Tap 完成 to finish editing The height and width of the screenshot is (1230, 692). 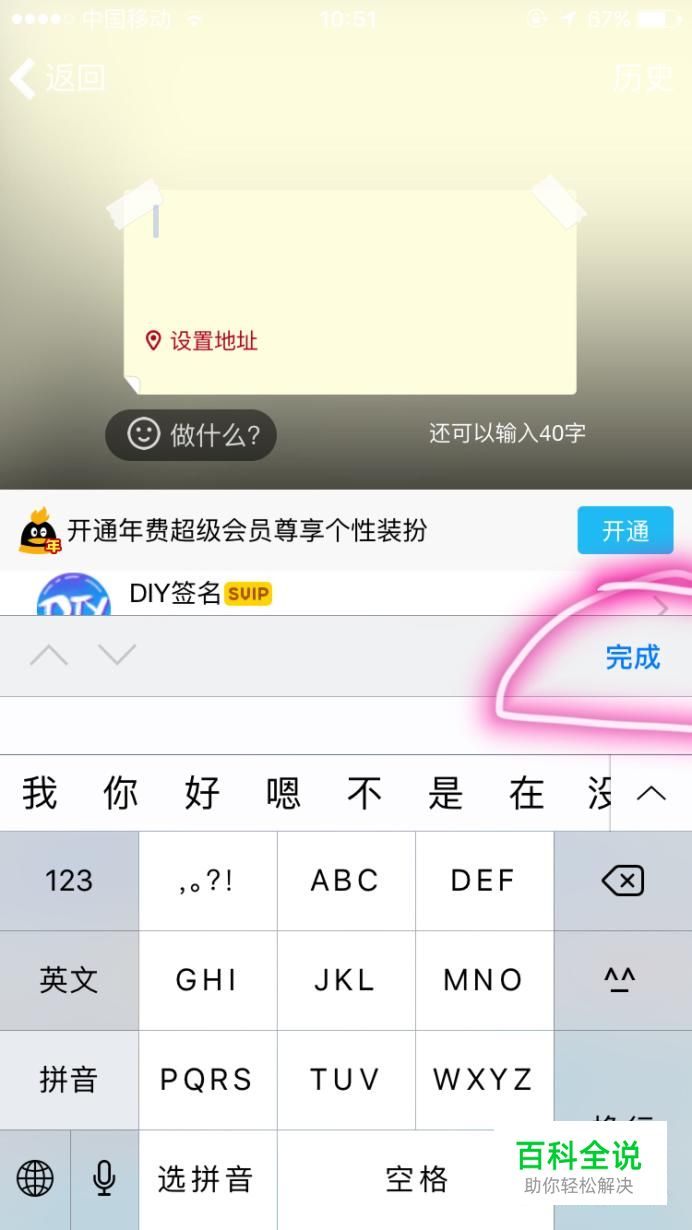tap(632, 657)
